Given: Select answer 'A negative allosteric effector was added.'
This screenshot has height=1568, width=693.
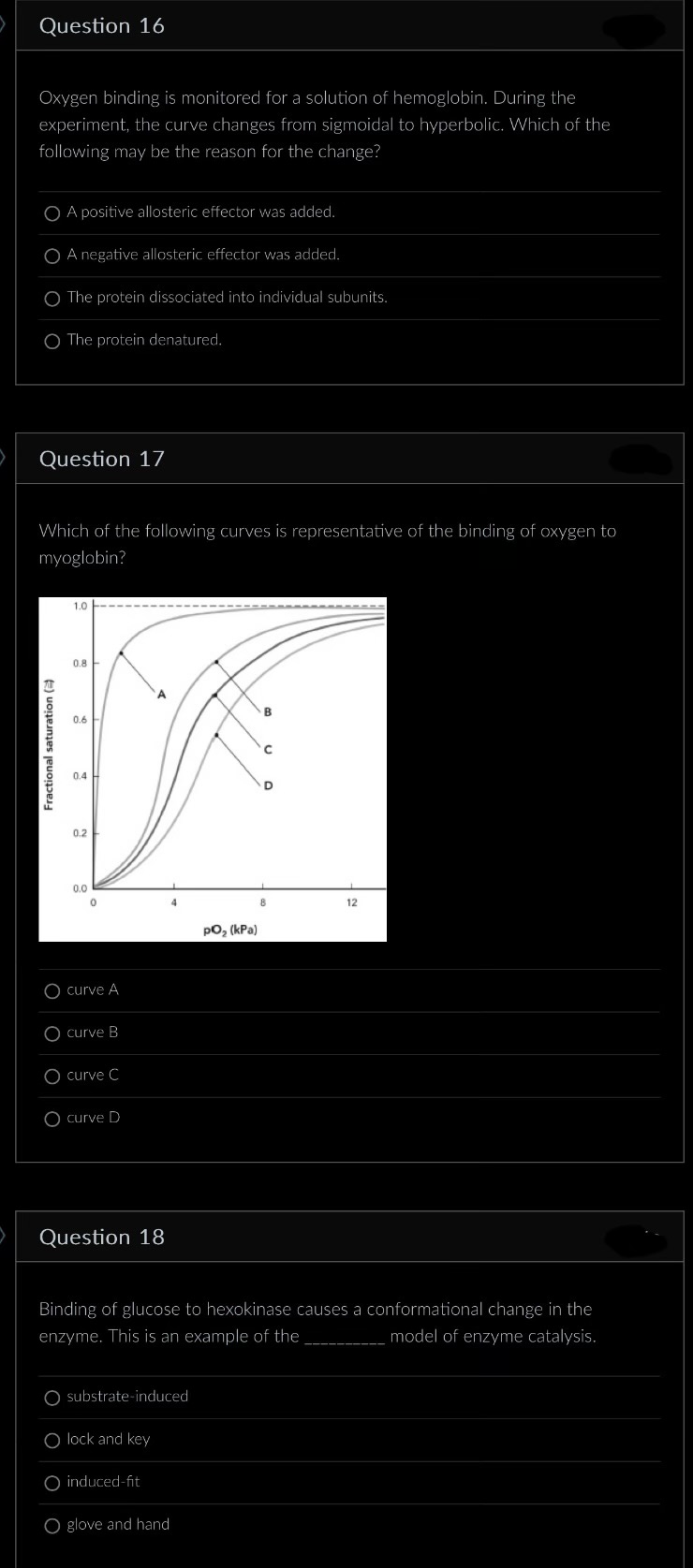Looking at the screenshot, I should (x=52, y=255).
